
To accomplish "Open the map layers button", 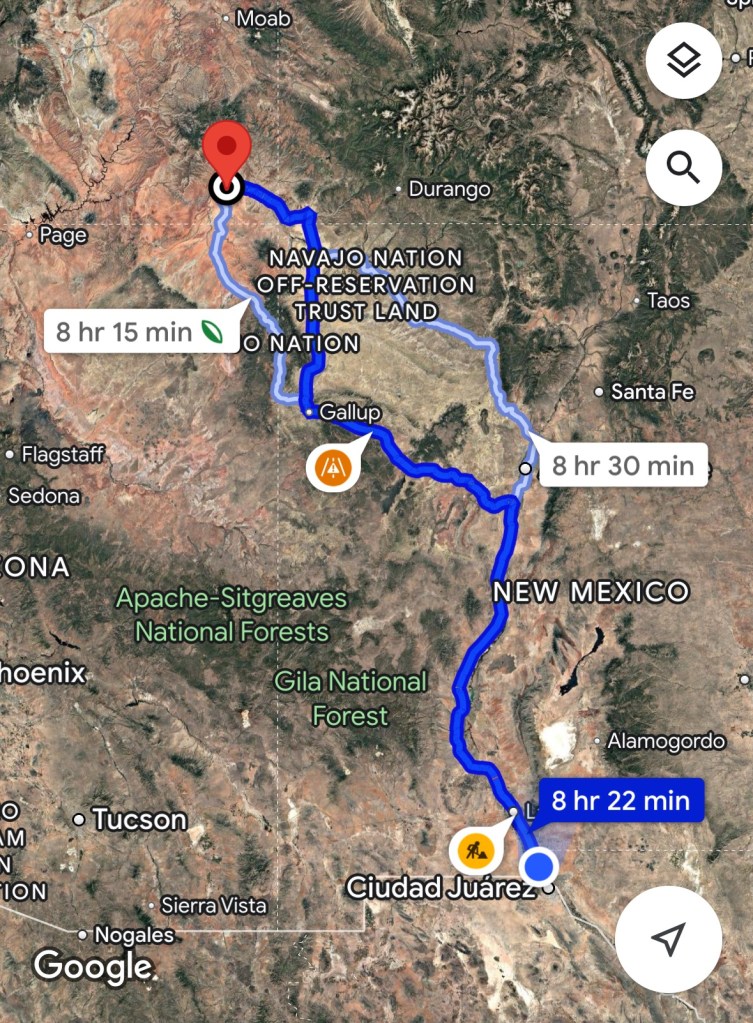I will [x=684, y=62].
